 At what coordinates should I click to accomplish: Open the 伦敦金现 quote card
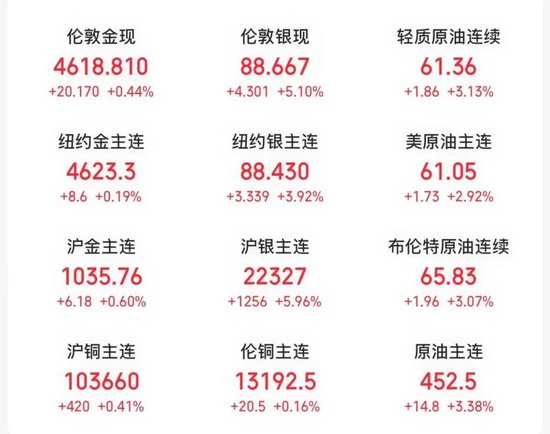tap(101, 64)
